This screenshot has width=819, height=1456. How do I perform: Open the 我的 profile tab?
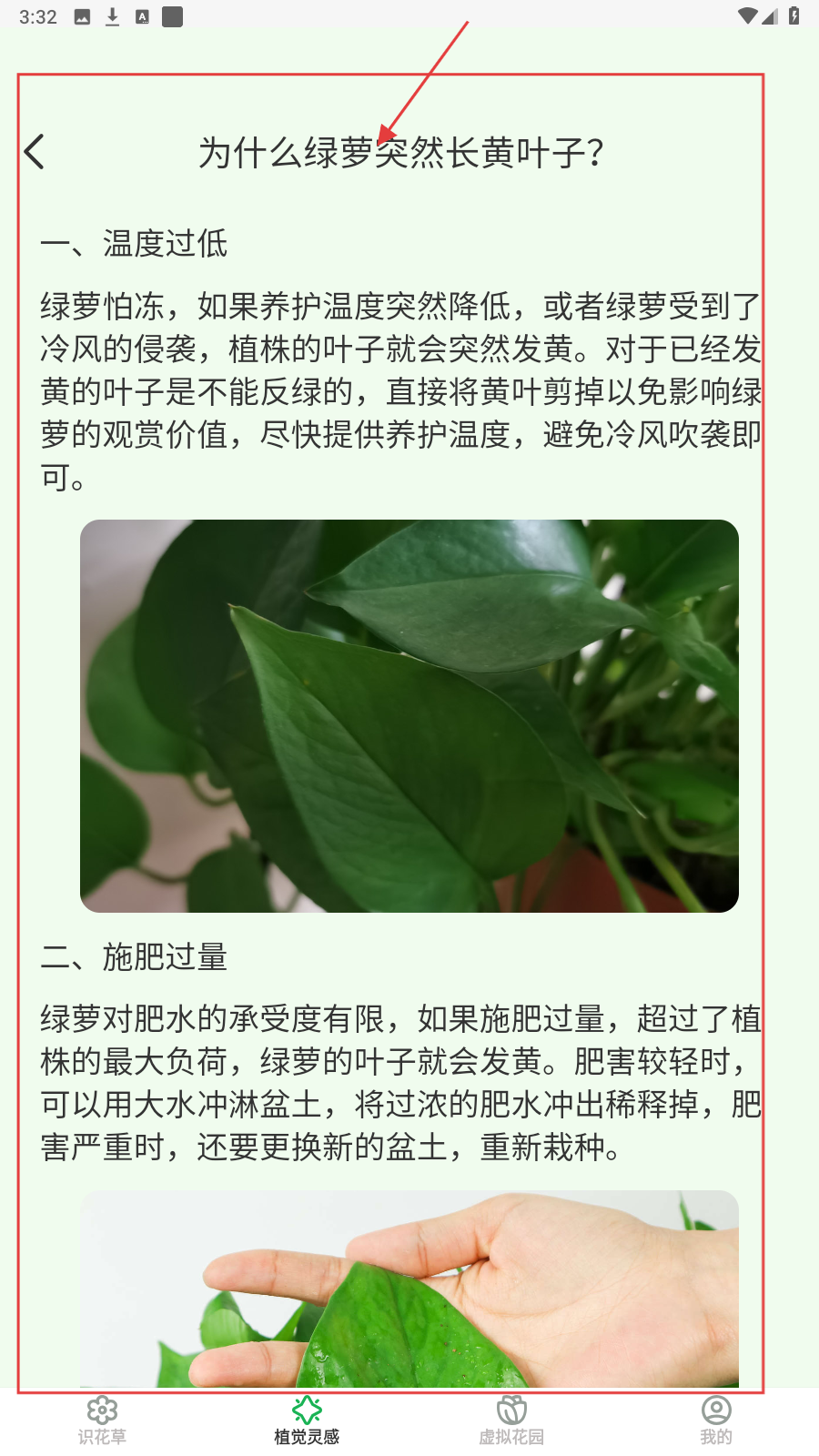(x=716, y=1420)
